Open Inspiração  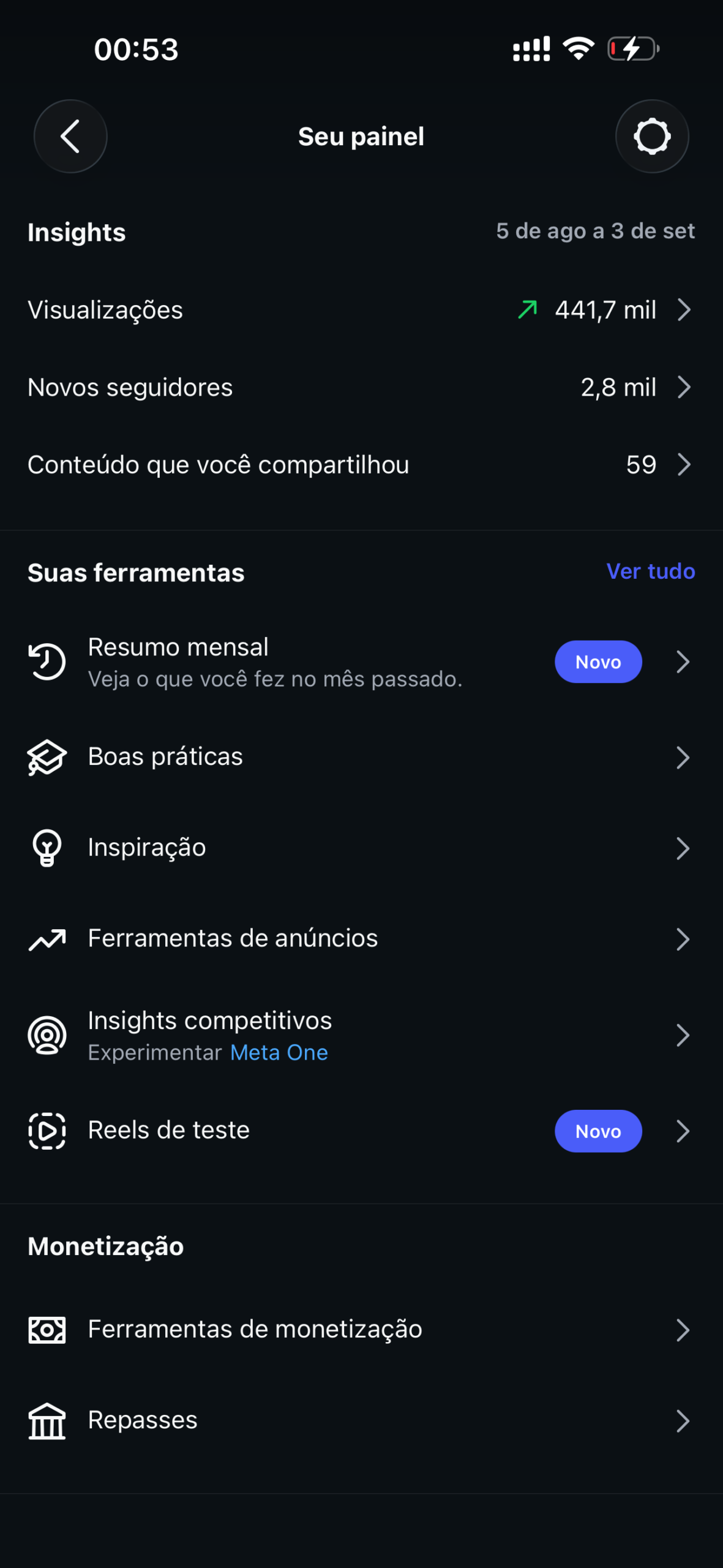(361, 848)
